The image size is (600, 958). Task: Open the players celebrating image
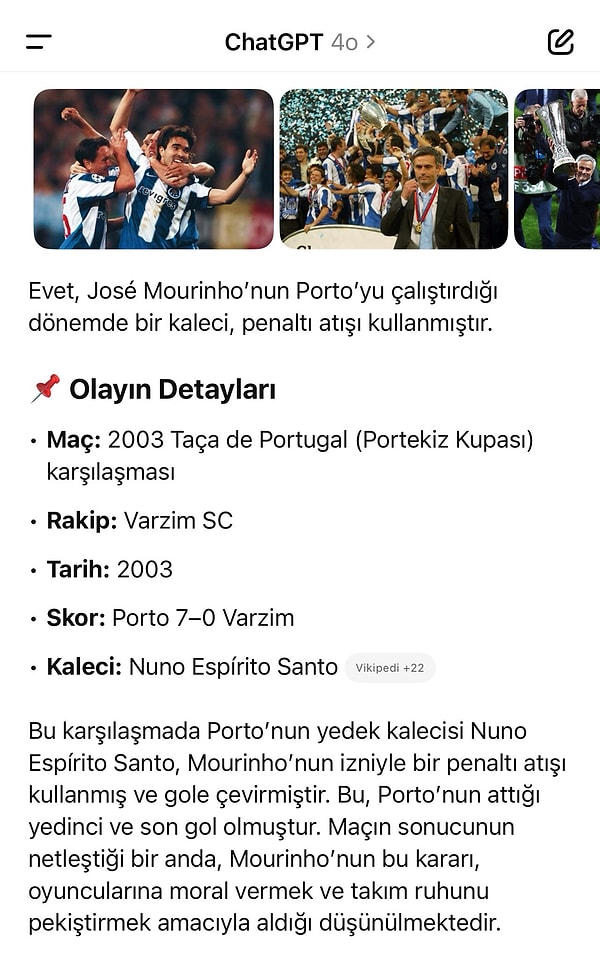(x=153, y=169)
